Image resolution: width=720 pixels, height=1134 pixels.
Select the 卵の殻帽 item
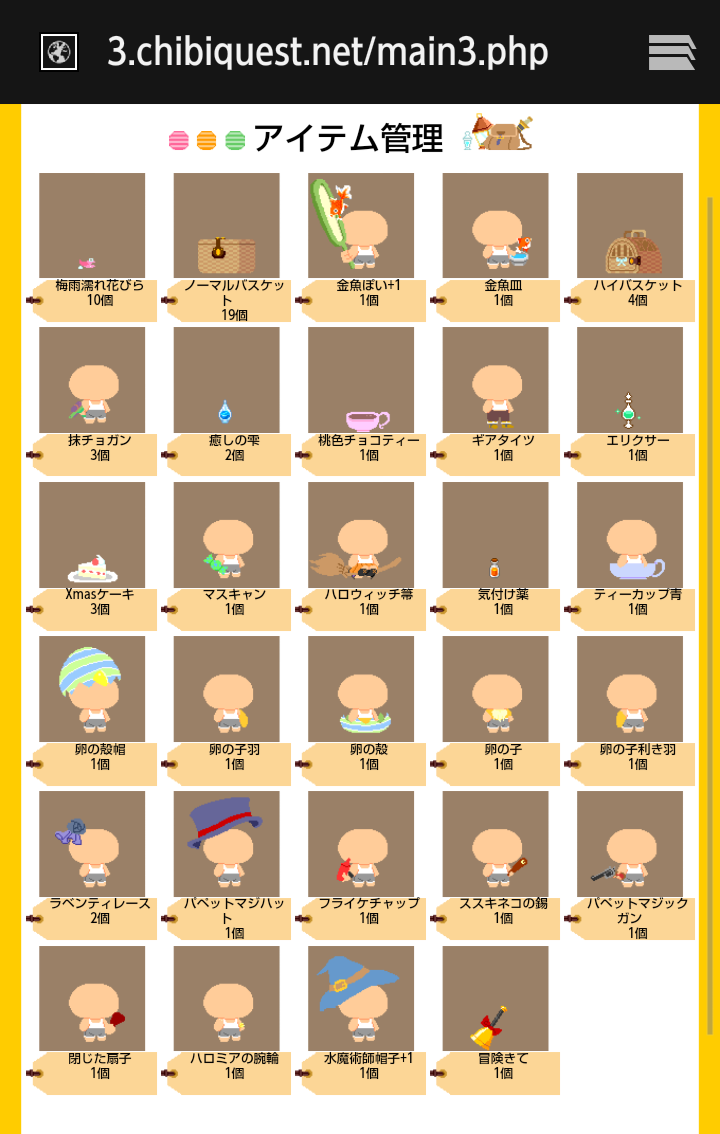coord(92,690)
